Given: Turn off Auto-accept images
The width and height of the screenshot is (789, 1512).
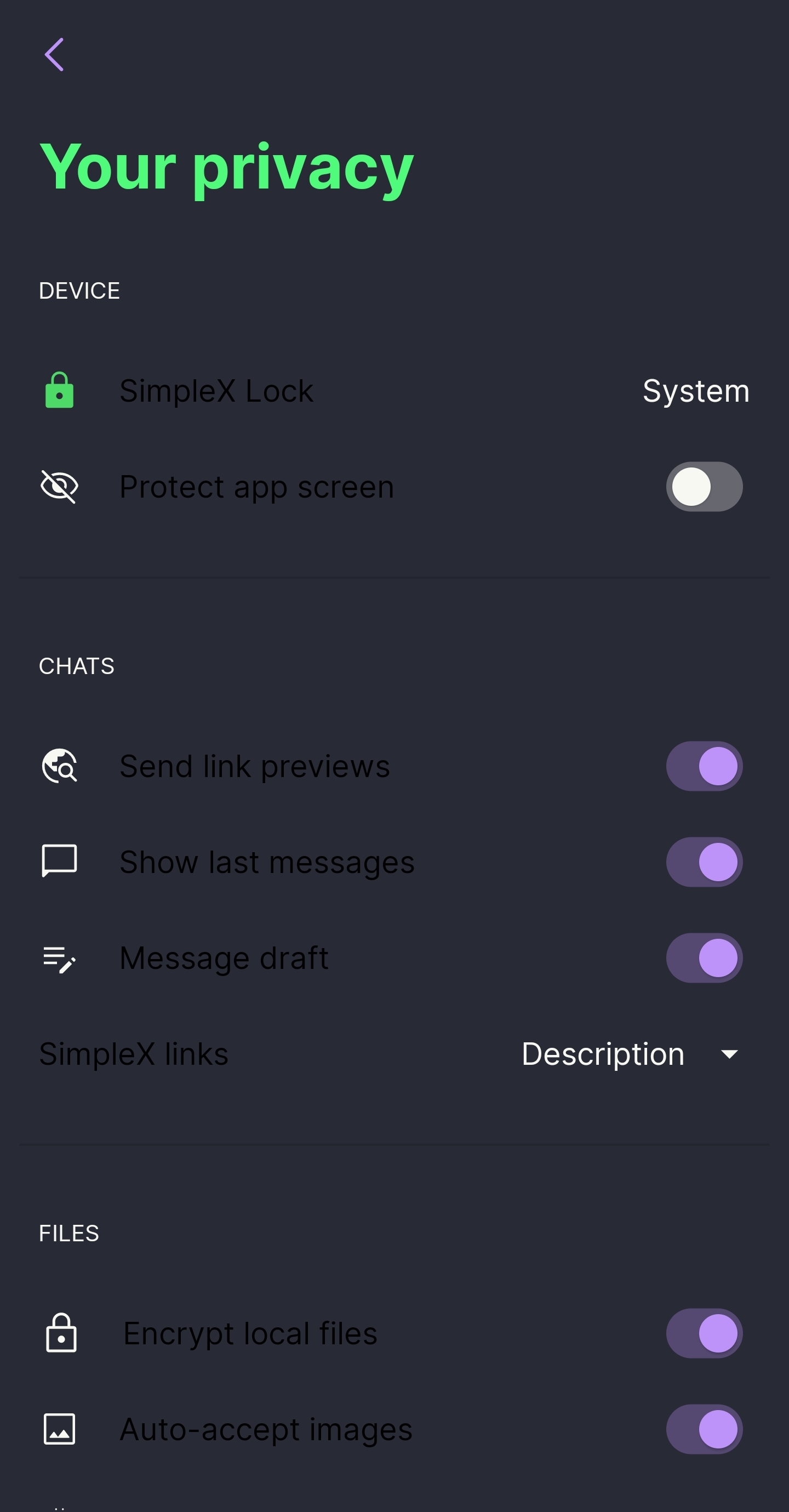Looking at the screenshot, I should coord(704,1429).
